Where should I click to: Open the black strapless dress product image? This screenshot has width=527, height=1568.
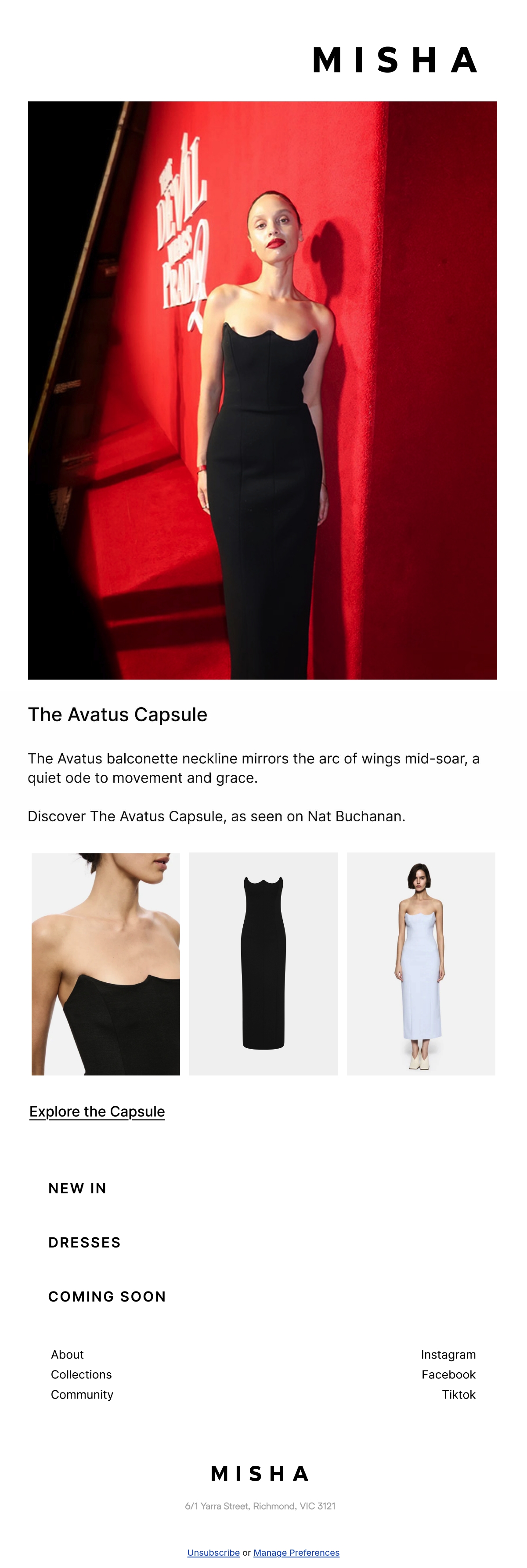tap(263, 964)
